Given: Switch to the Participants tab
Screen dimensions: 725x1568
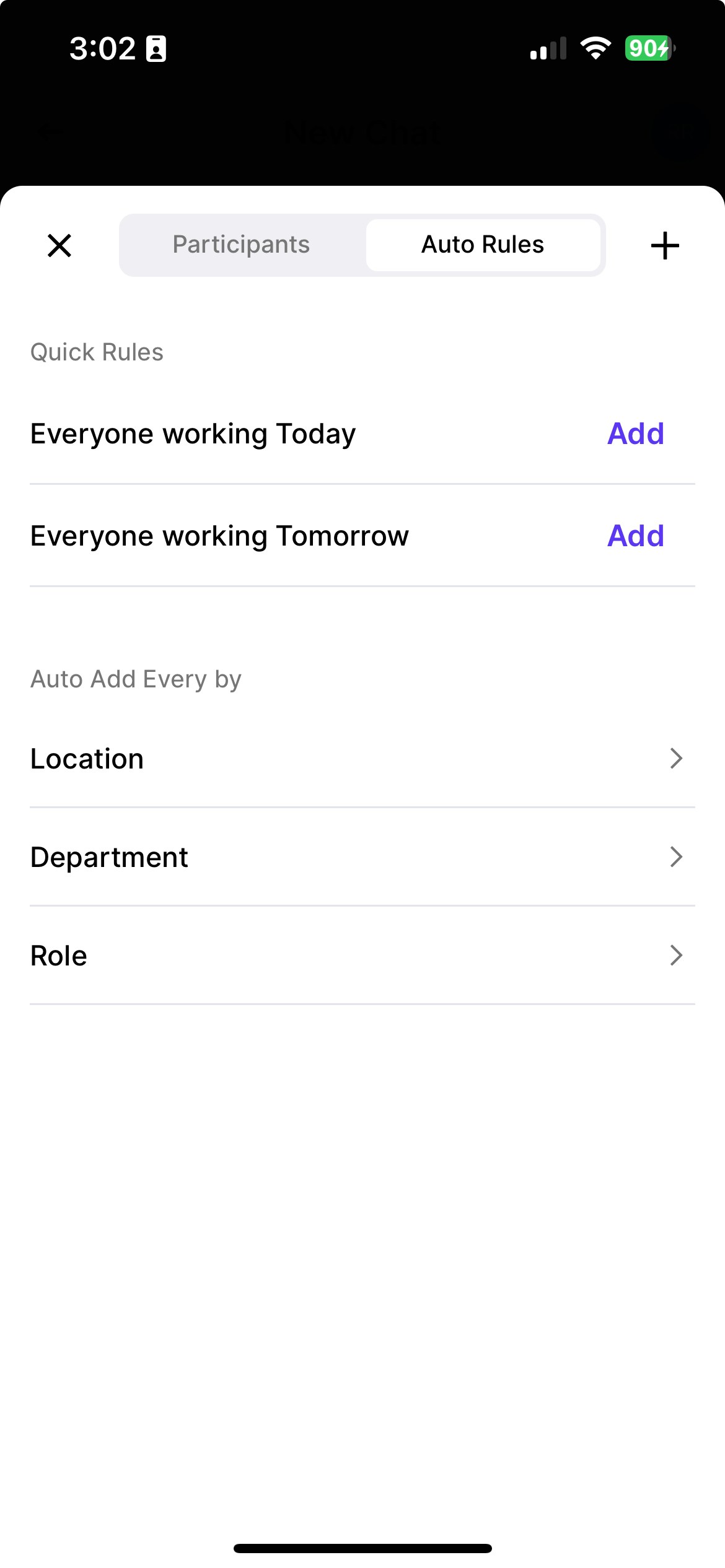Looking at the screenshot, I should (x=241, y=245).
